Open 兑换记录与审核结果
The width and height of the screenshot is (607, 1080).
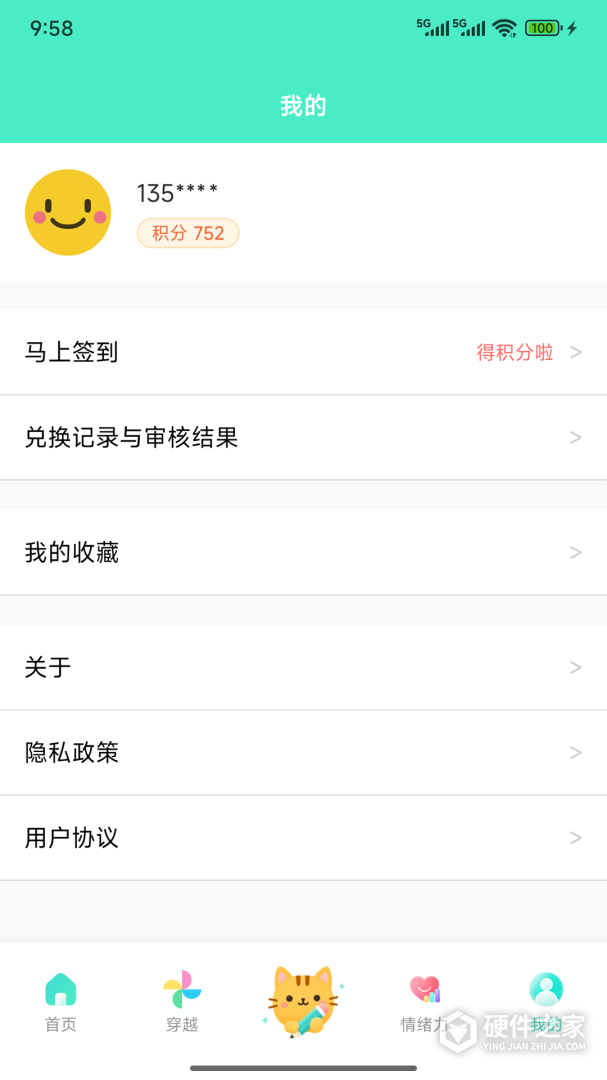[x=303, y=437]
